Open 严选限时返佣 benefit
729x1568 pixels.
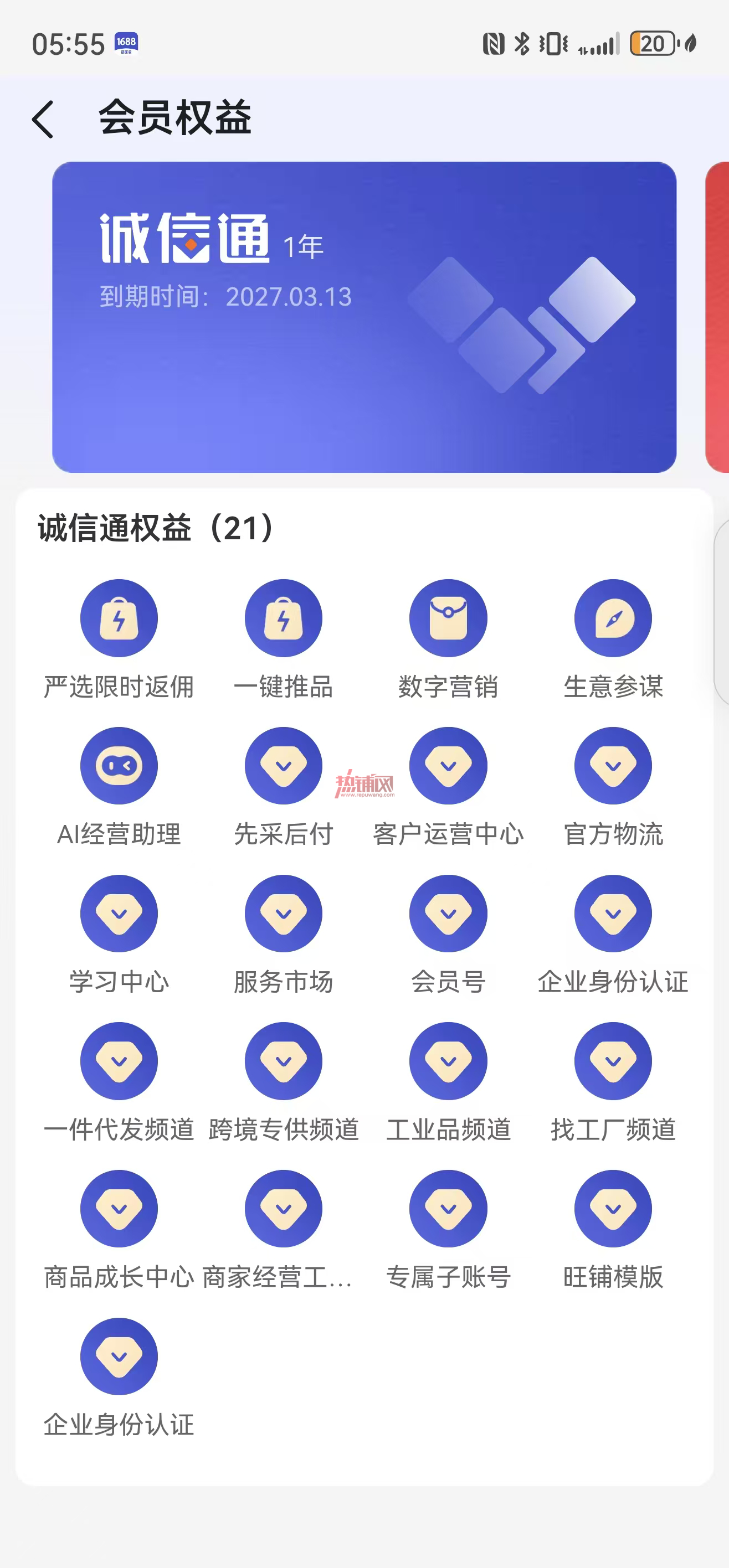click(x=119, y=639)
